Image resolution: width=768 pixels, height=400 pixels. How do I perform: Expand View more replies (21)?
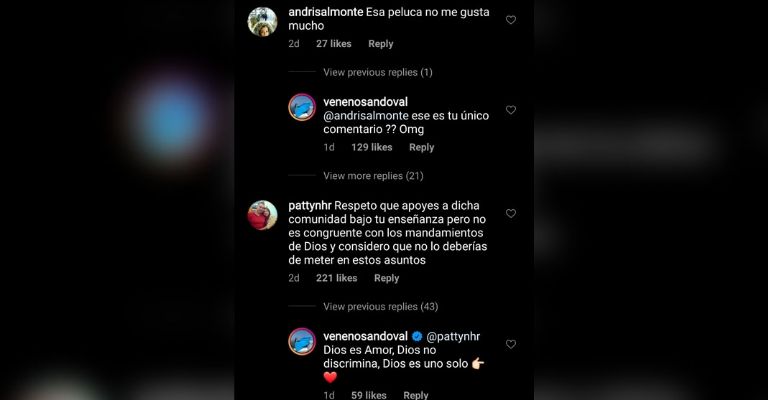pos(373,176)
